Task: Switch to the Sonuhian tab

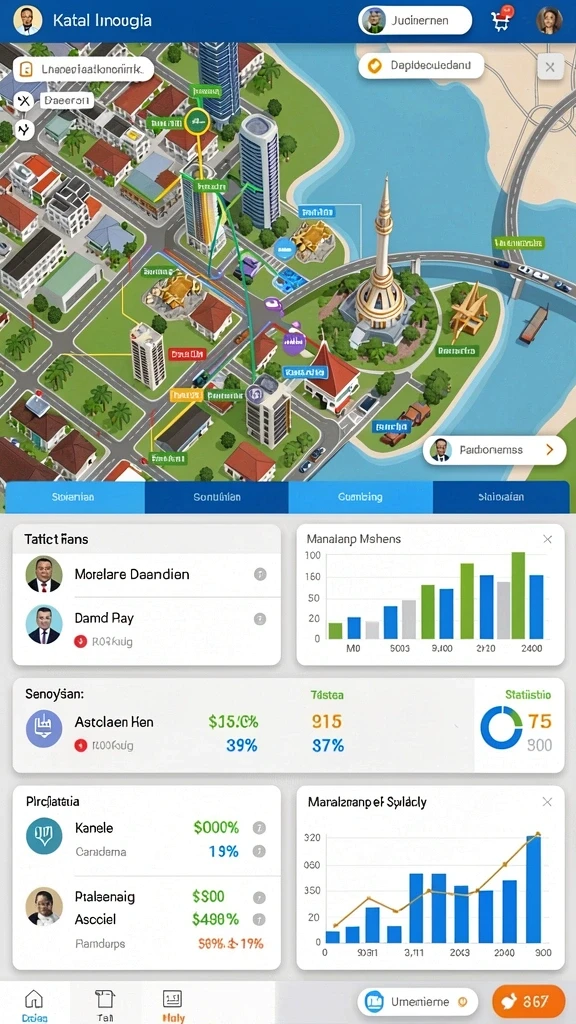Action: pos(216,497)
